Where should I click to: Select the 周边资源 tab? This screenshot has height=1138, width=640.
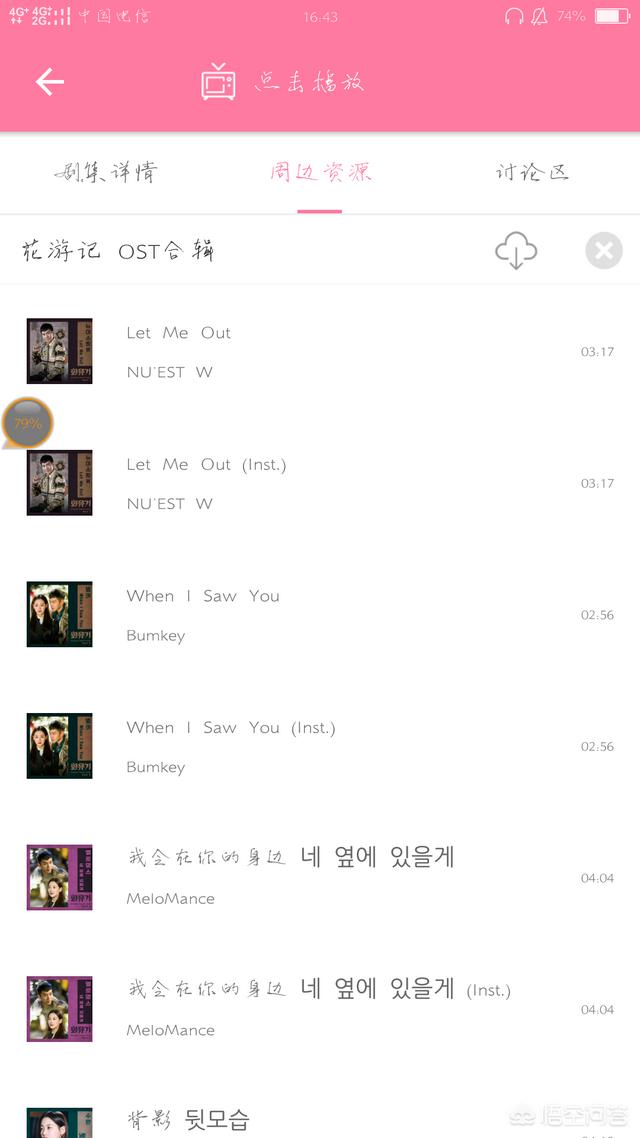pos(320,172)
